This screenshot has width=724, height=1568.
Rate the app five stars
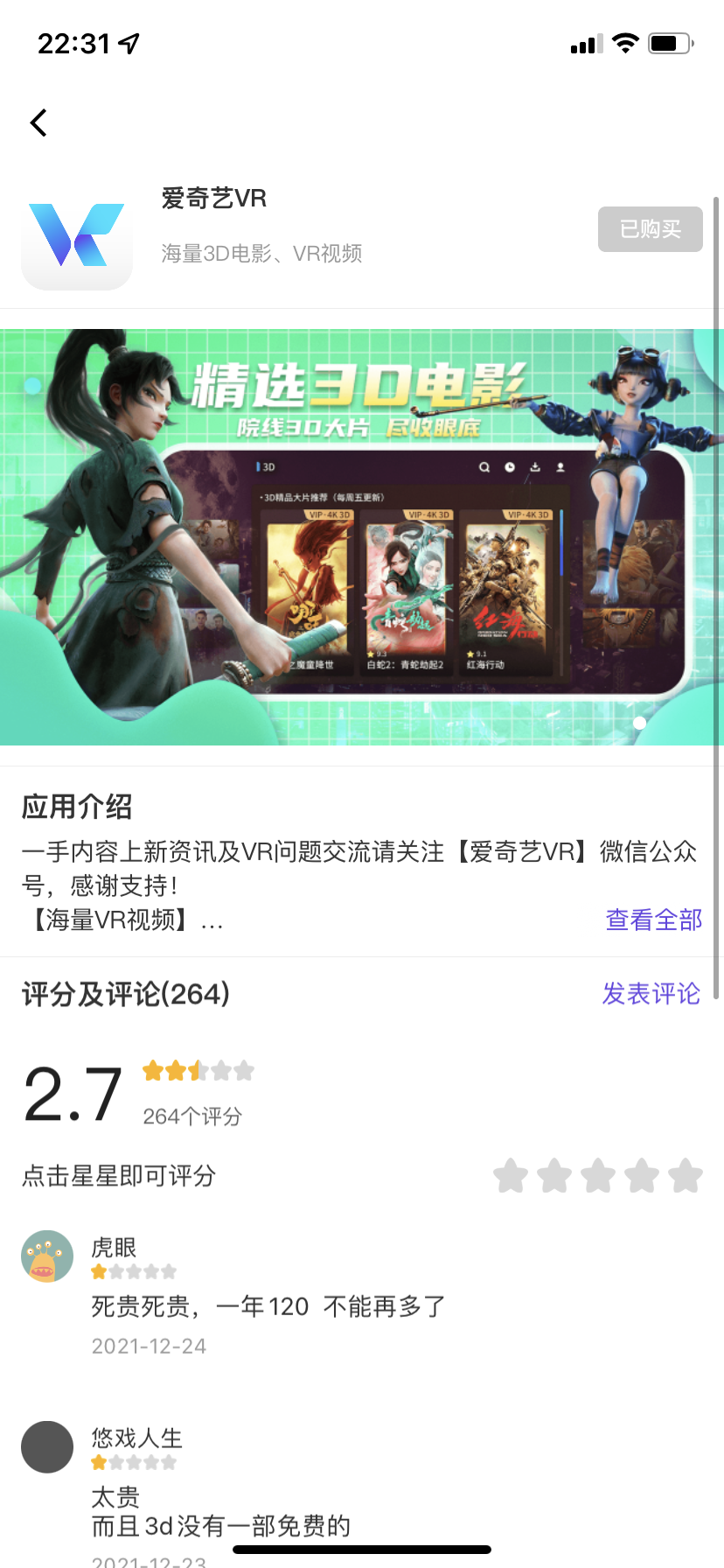(x=686, y=1176)
